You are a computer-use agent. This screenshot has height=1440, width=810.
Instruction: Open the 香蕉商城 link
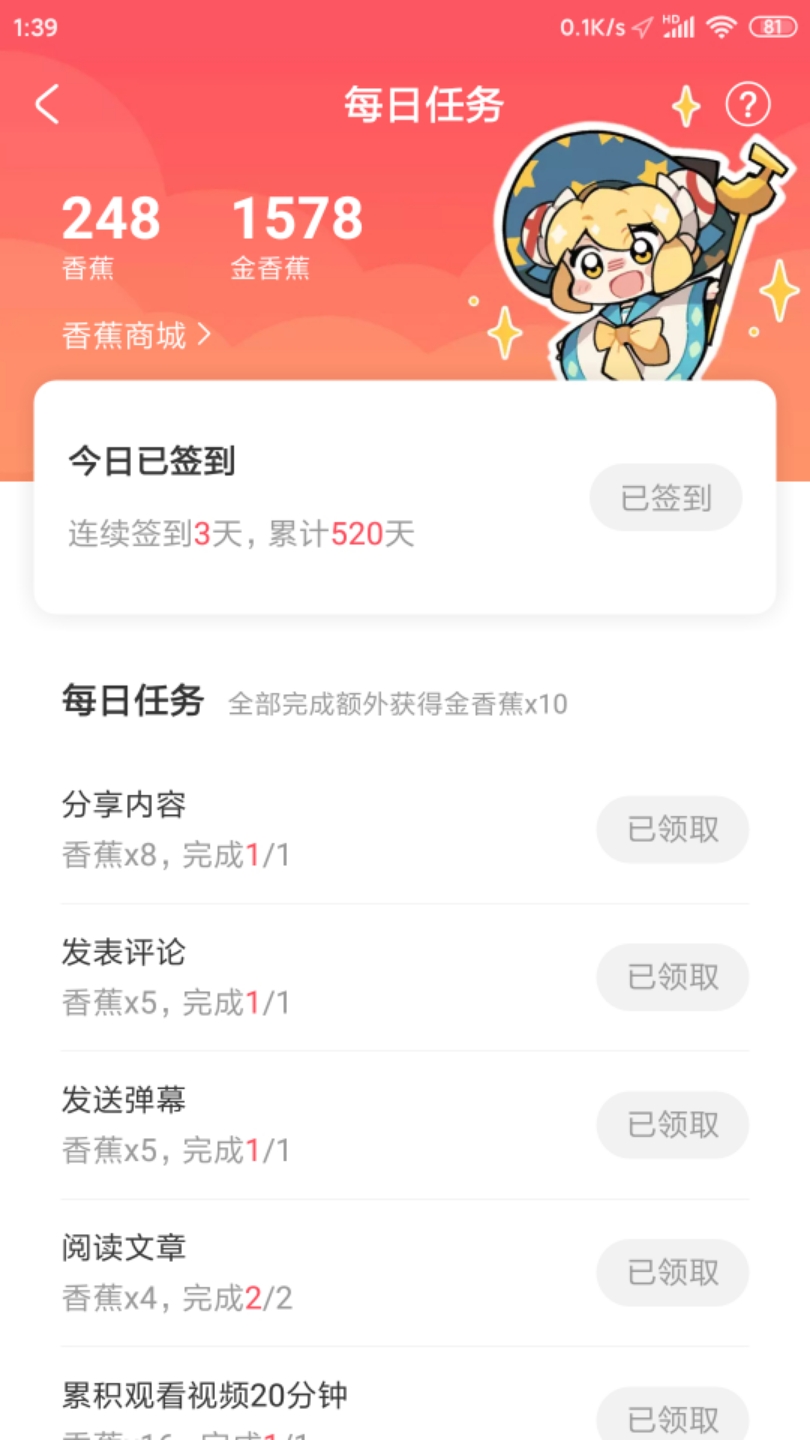point(137,336)
